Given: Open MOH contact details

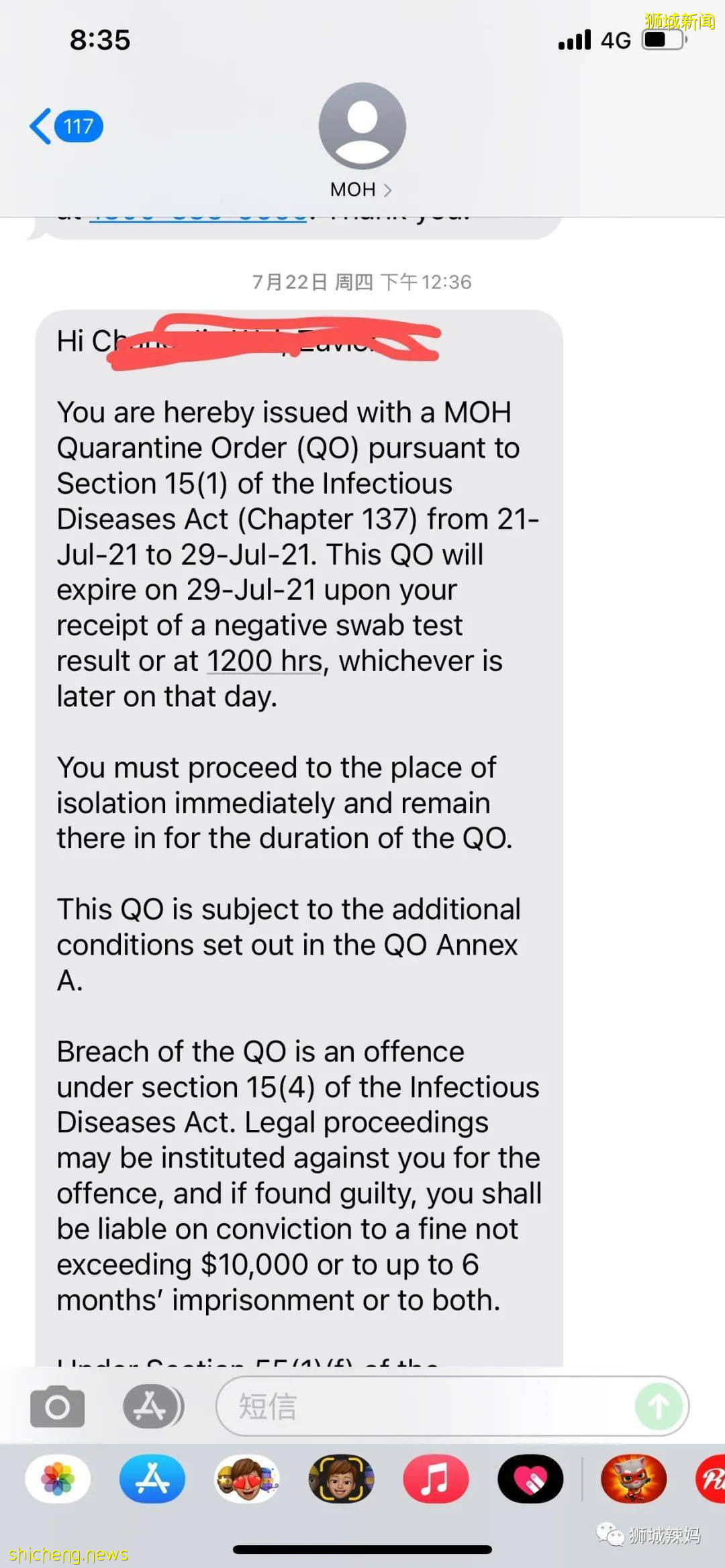Looking at the screenshot, I should 361,189.
